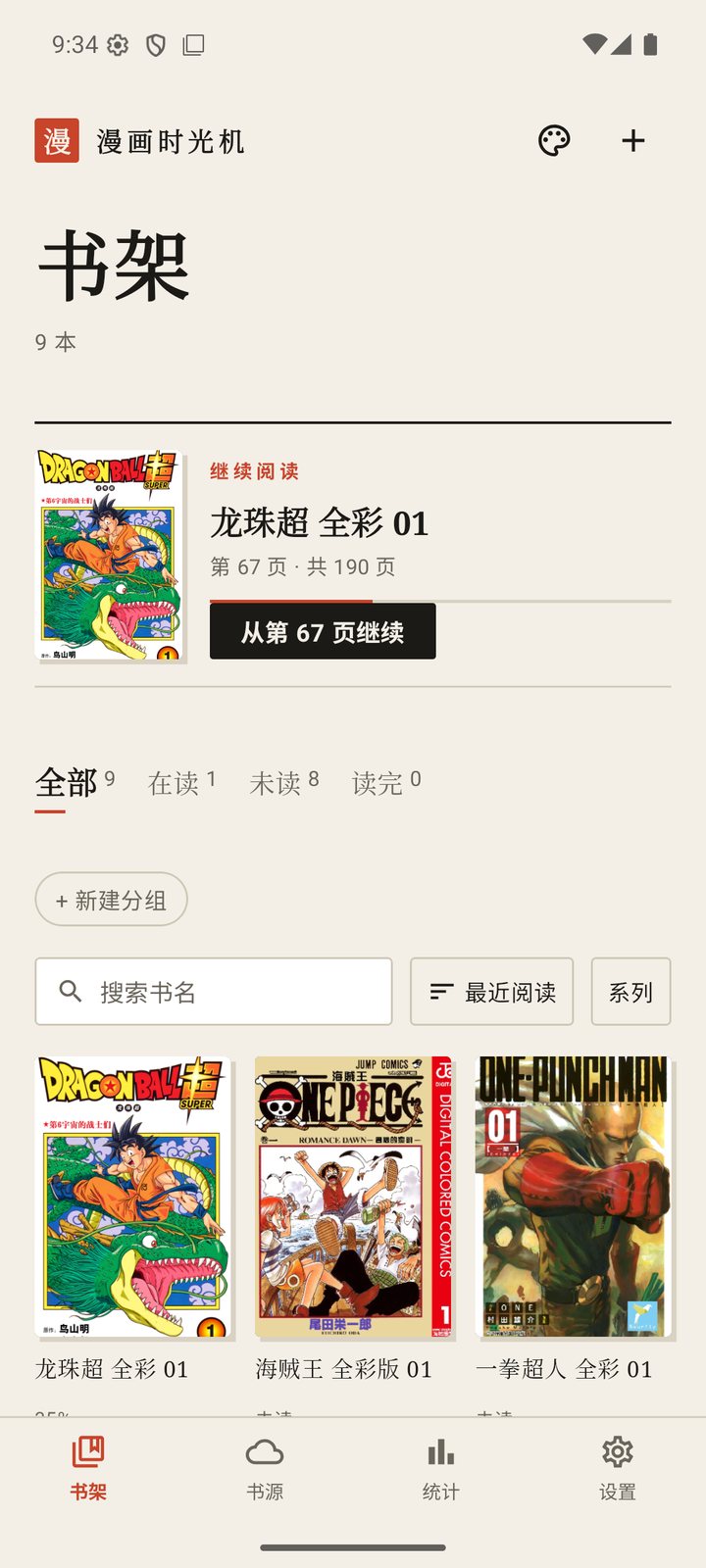Focus the 搜索书名 search field
706x1568 pixels.
(214, 992)
